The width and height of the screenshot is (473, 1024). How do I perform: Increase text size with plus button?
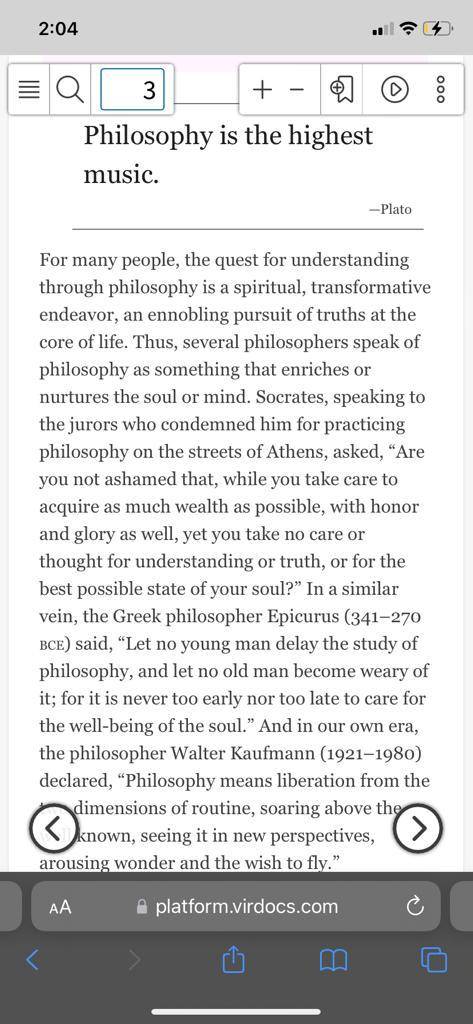(262, 89)
